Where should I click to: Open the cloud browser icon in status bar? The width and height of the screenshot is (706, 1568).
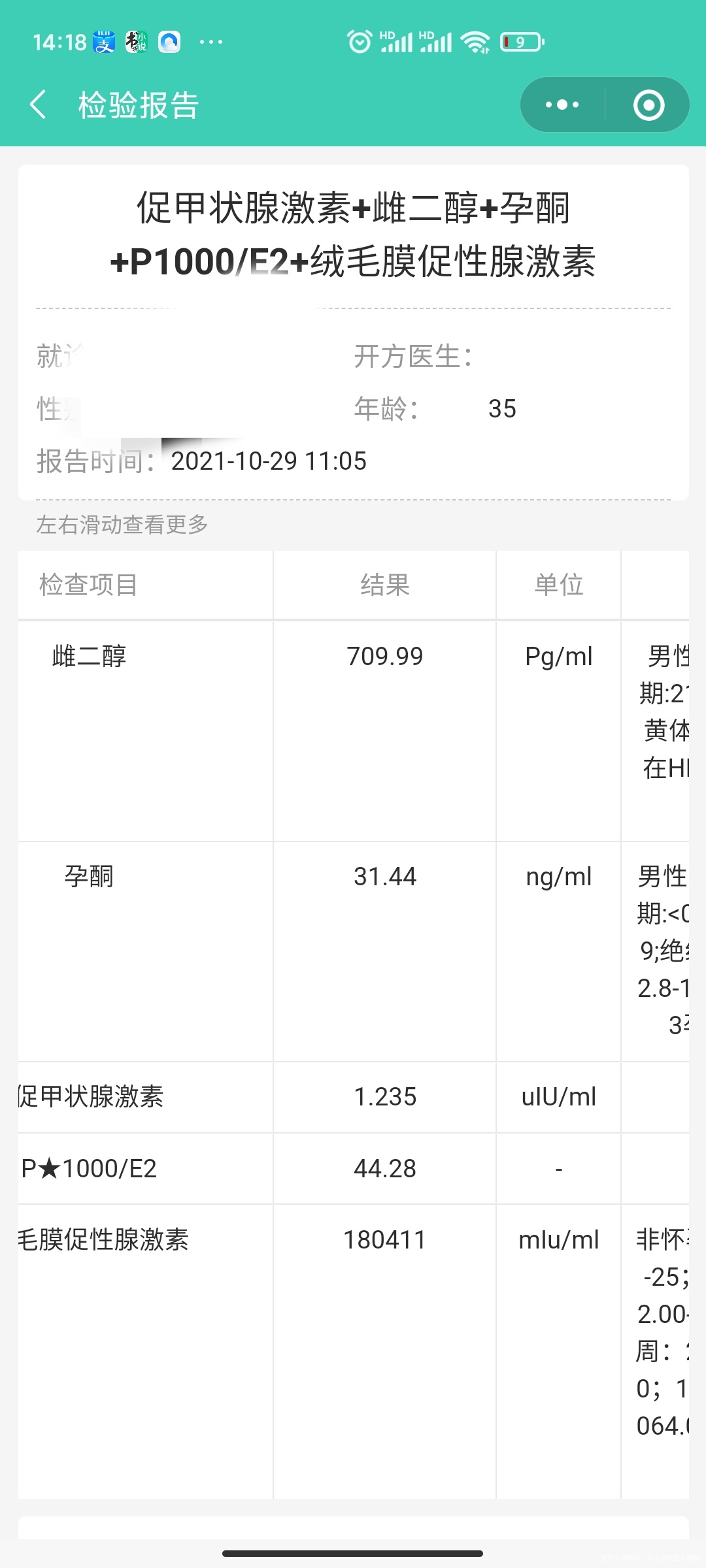coord(169,41)
